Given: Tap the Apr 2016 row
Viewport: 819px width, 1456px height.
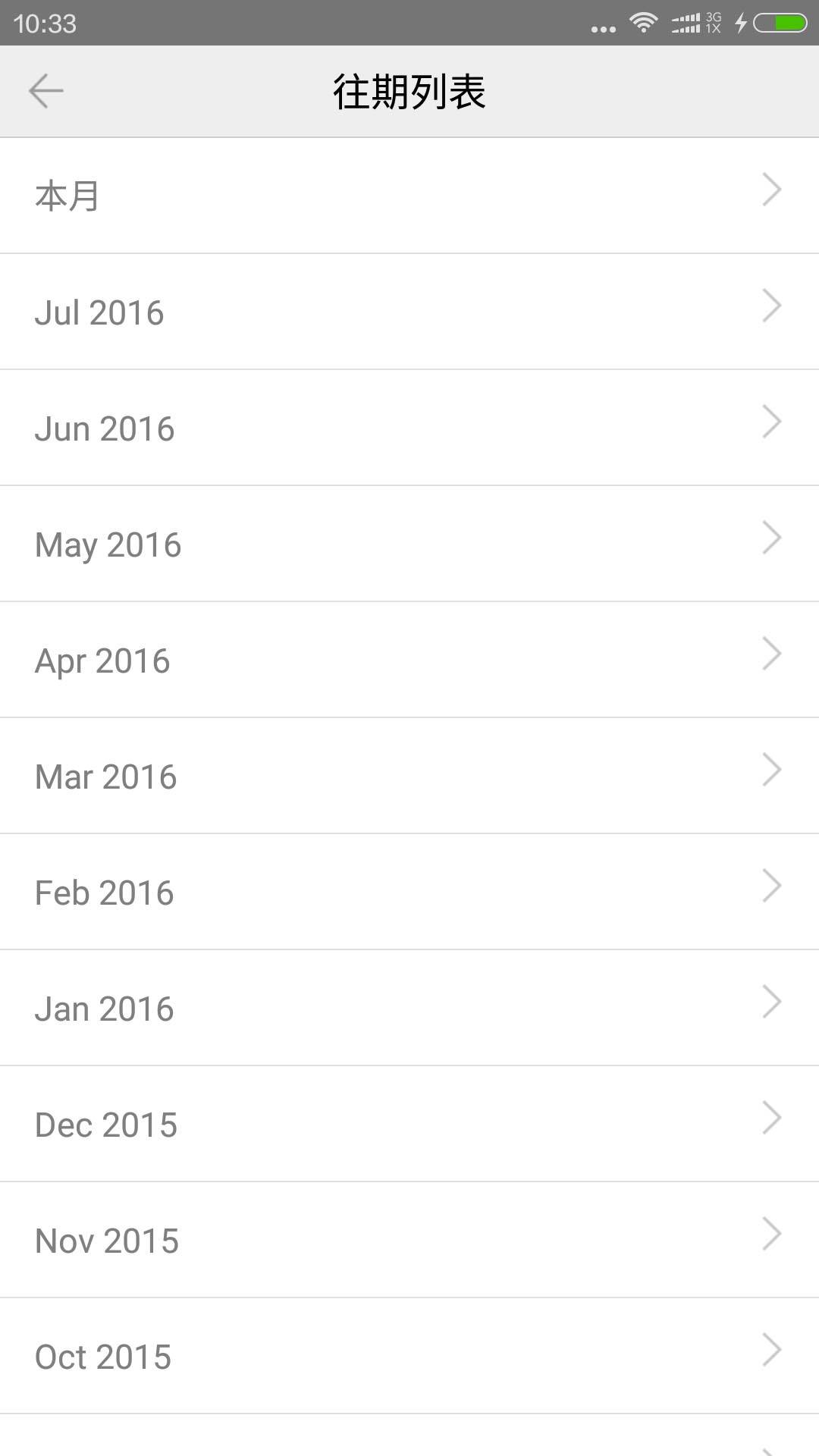Looking at the screenshot, I should click(x=409, y=661).
